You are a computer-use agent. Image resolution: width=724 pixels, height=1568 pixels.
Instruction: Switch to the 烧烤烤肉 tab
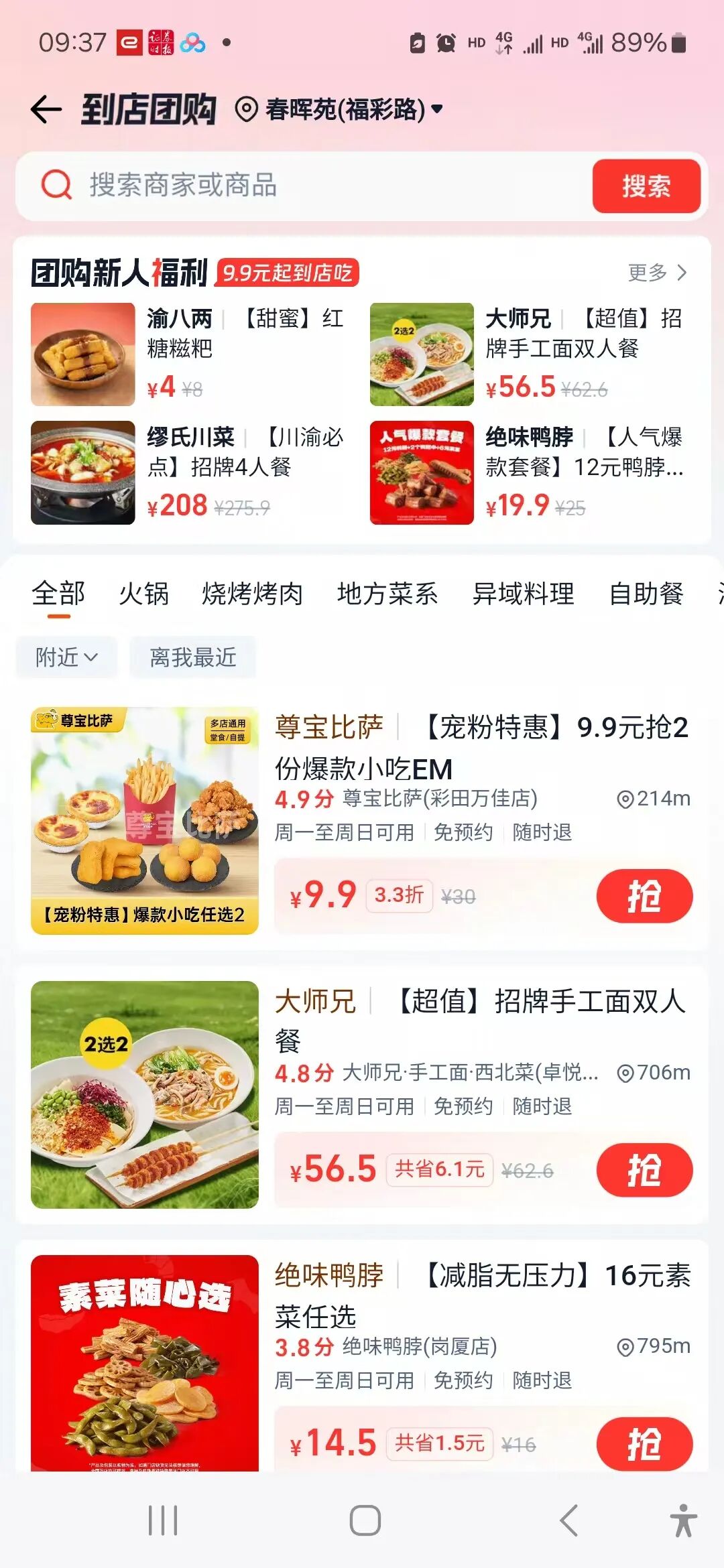click(252, 594)
